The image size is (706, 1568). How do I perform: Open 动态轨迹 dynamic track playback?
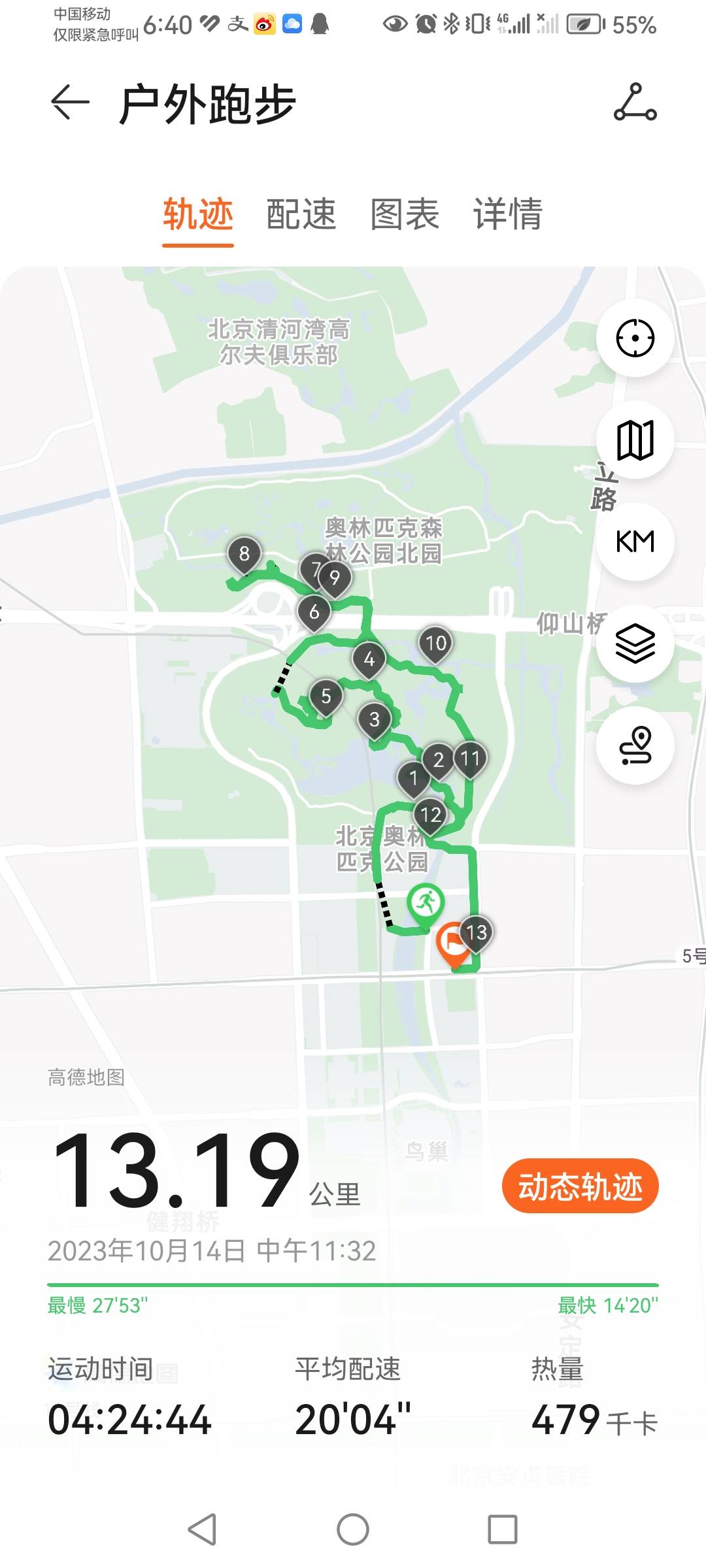[x=582, y=1185]
